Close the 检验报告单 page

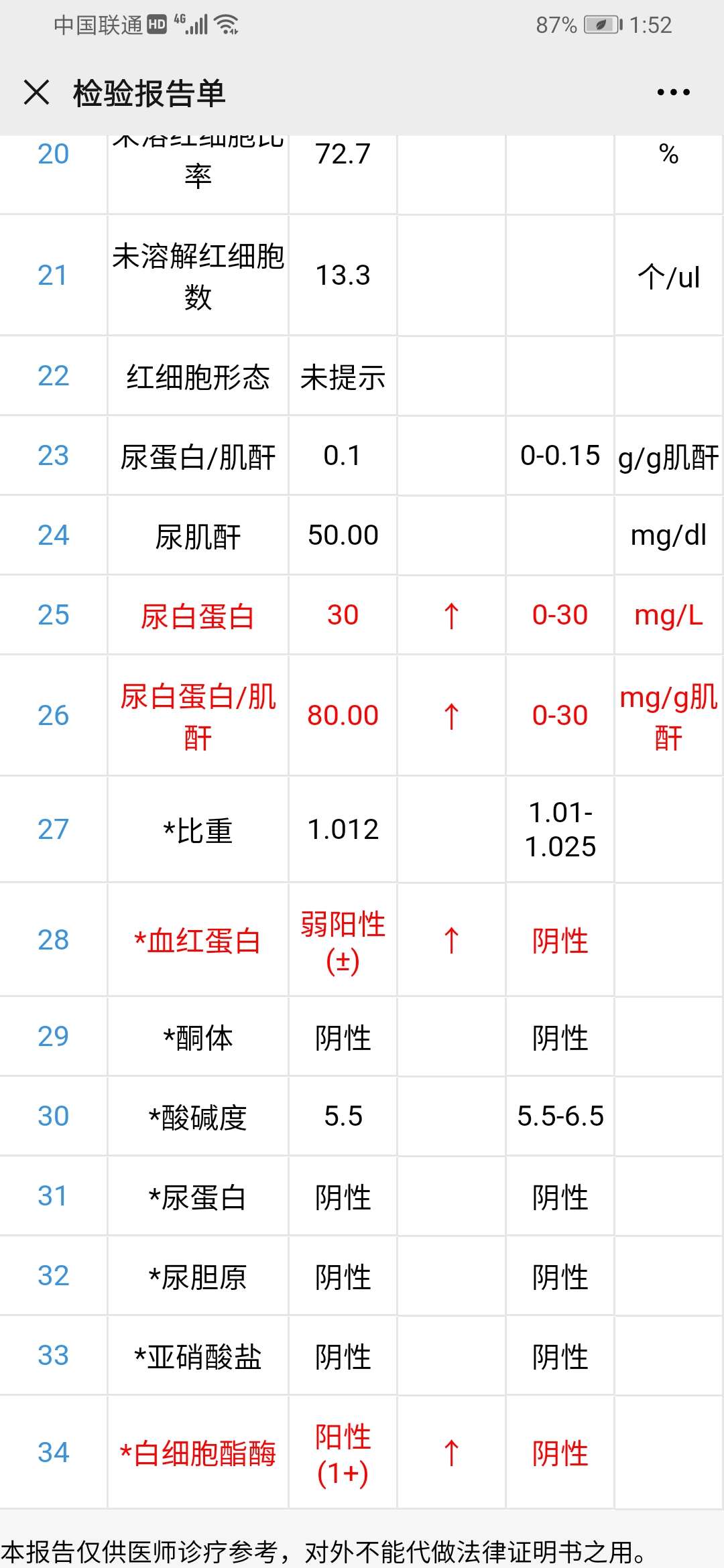point(36,92)
